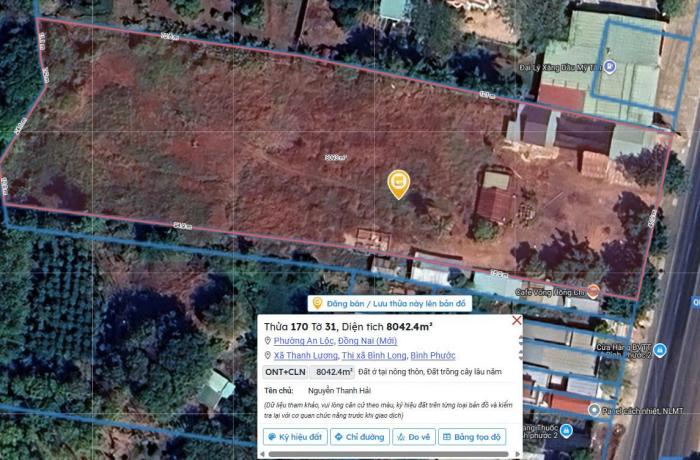Get directions with Chỉ đường
Viewport: 700px width, 460px height.
[358, 437]
